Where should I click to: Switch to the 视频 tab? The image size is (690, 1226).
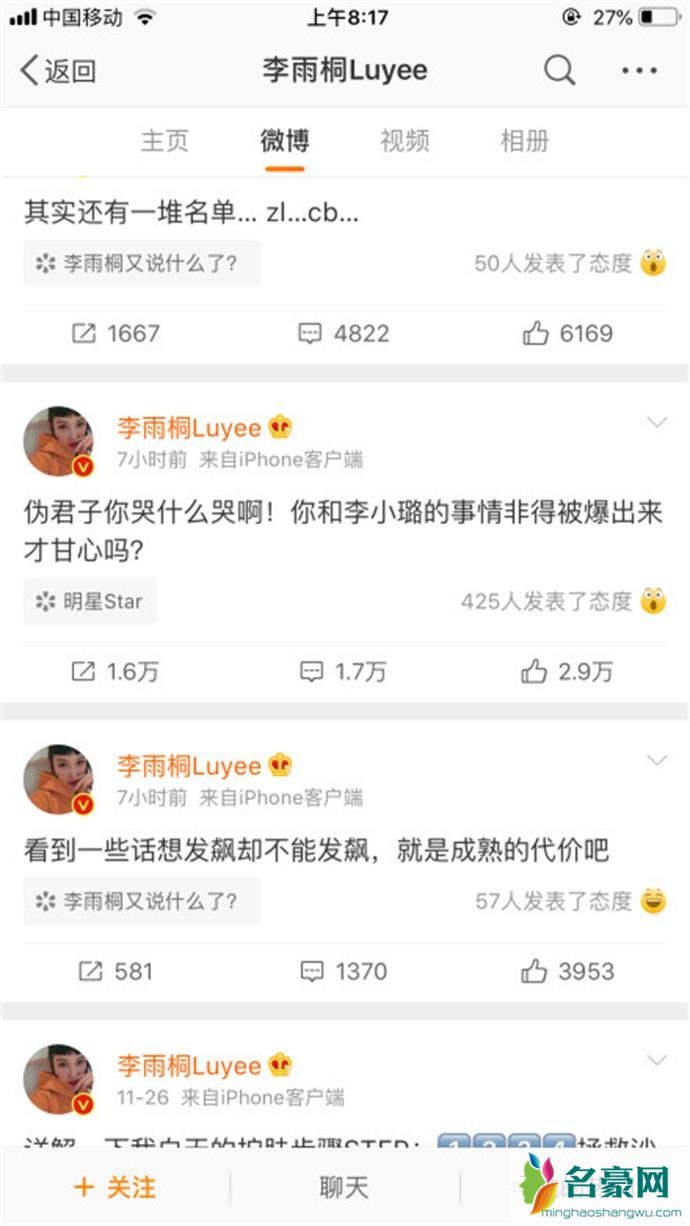tap(404, 141)
